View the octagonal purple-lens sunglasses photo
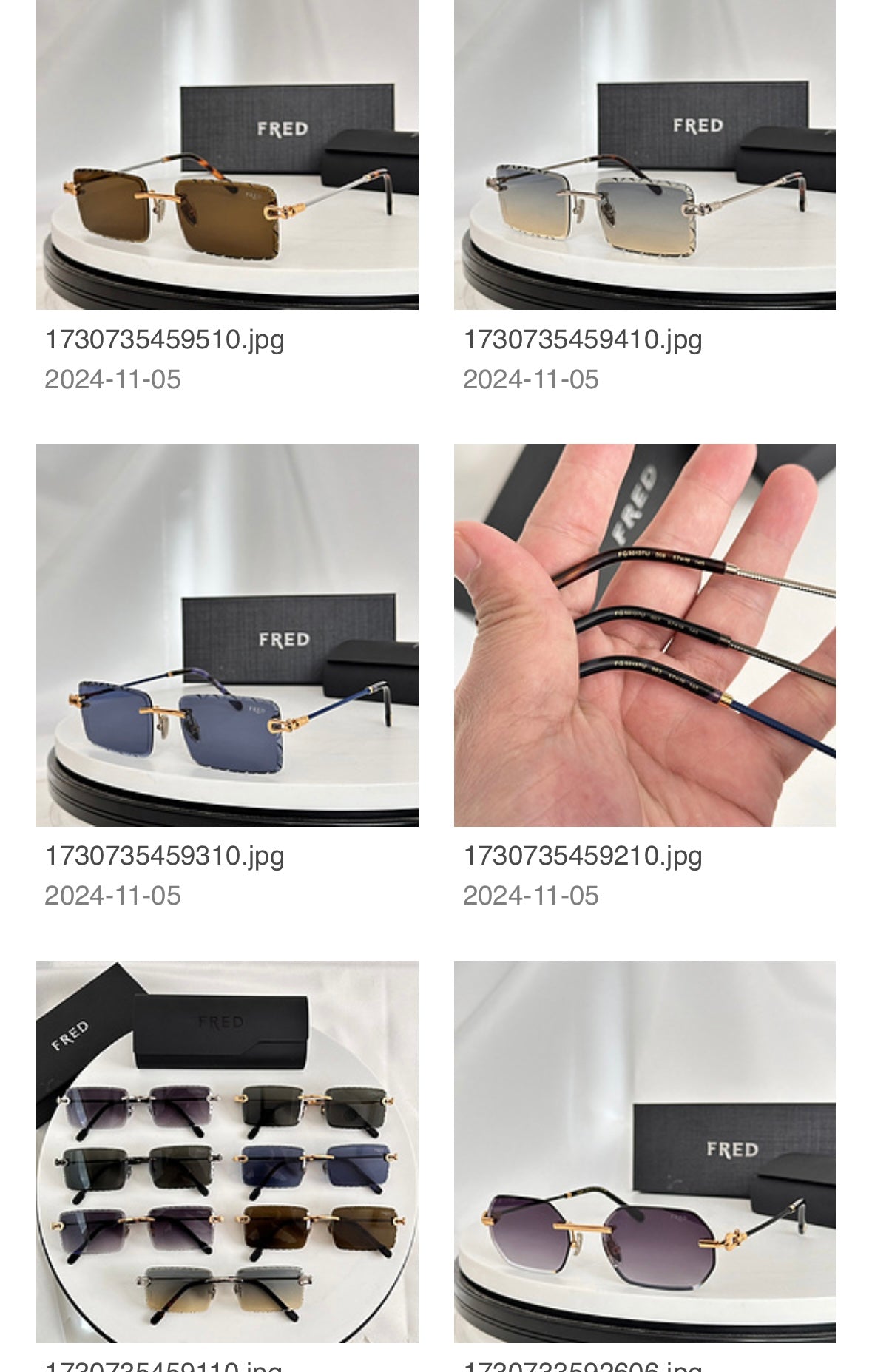 point(645,1151)
